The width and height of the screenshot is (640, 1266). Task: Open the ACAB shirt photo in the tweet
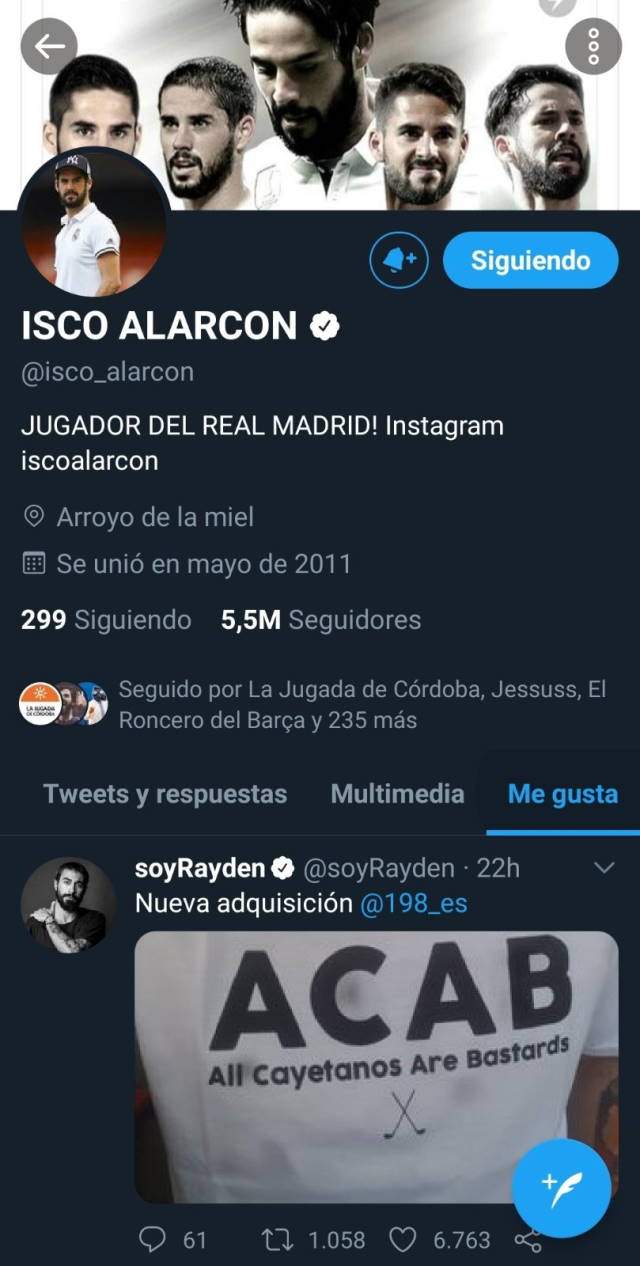pyautogui.click(x=376, y=1065)
